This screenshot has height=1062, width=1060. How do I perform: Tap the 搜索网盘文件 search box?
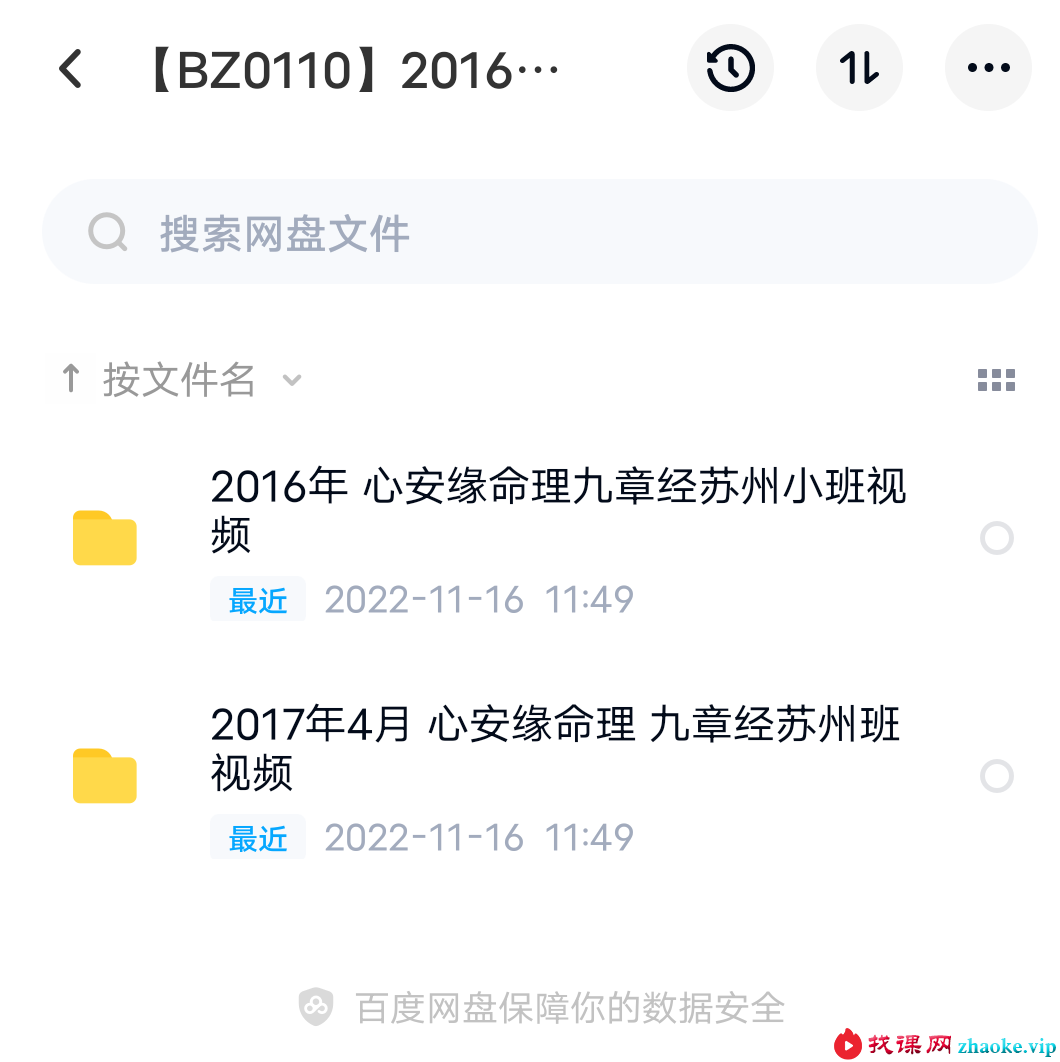coord(539,232)
